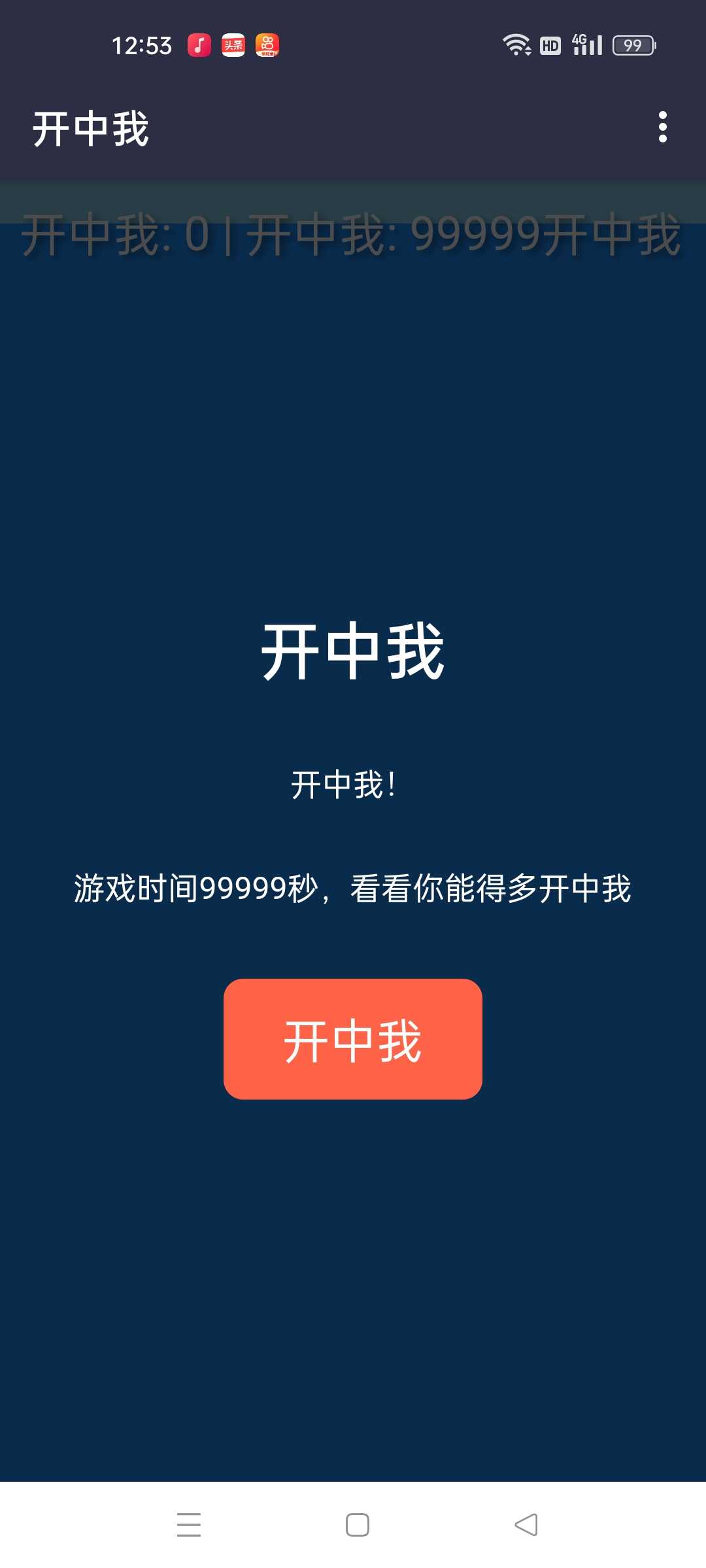Screen dimensions: 706x1568
Task: Open recent apps with the system menu button
Action: click(x=189, y=1525)
